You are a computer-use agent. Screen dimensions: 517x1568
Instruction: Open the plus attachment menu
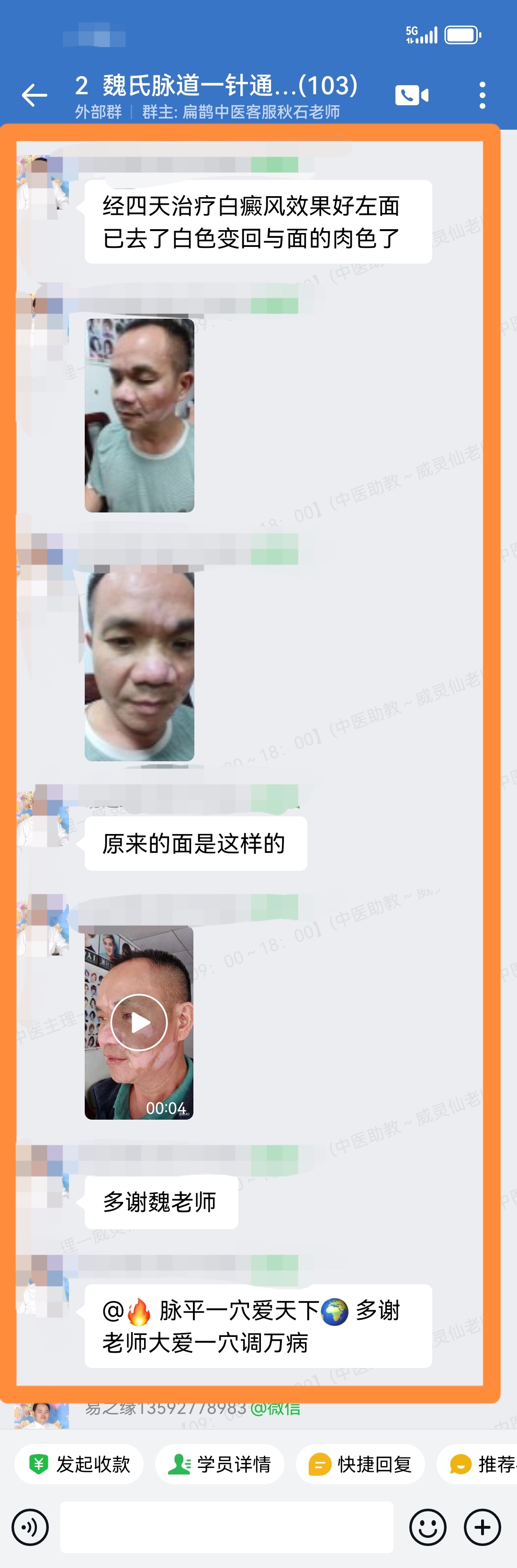click(482, 1526)
